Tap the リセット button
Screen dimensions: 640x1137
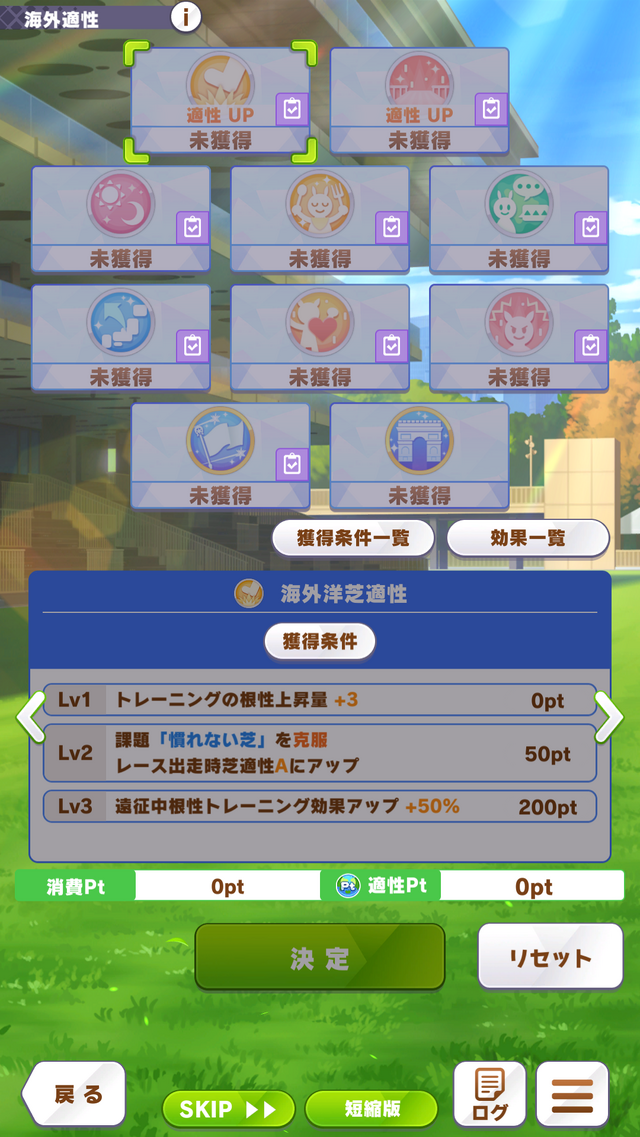coord(549,957)
